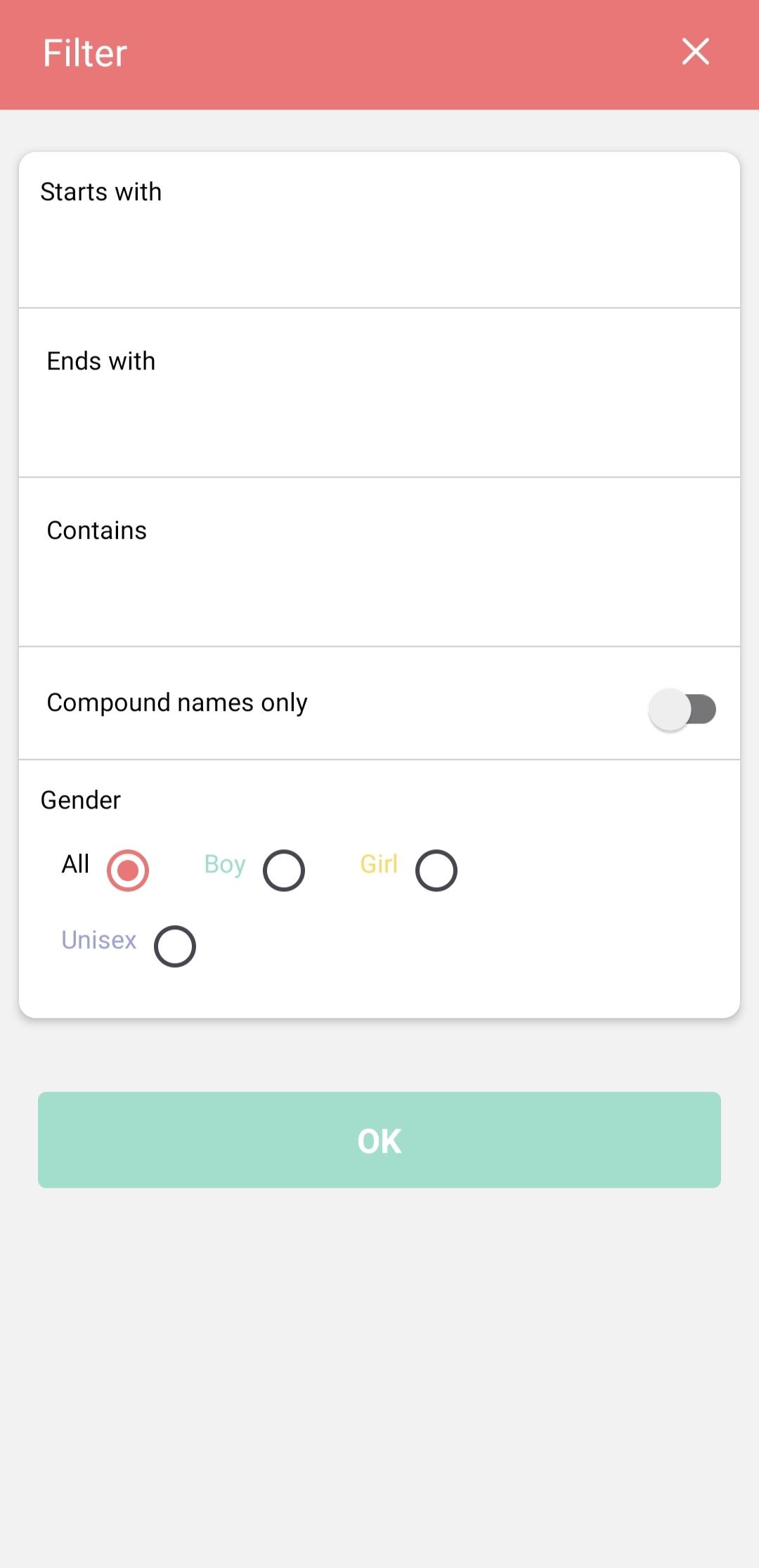Enable Compound names only switch
The width and height of the screenshot is (759, 1568).
pyautogui.click(x=682, y=709)
